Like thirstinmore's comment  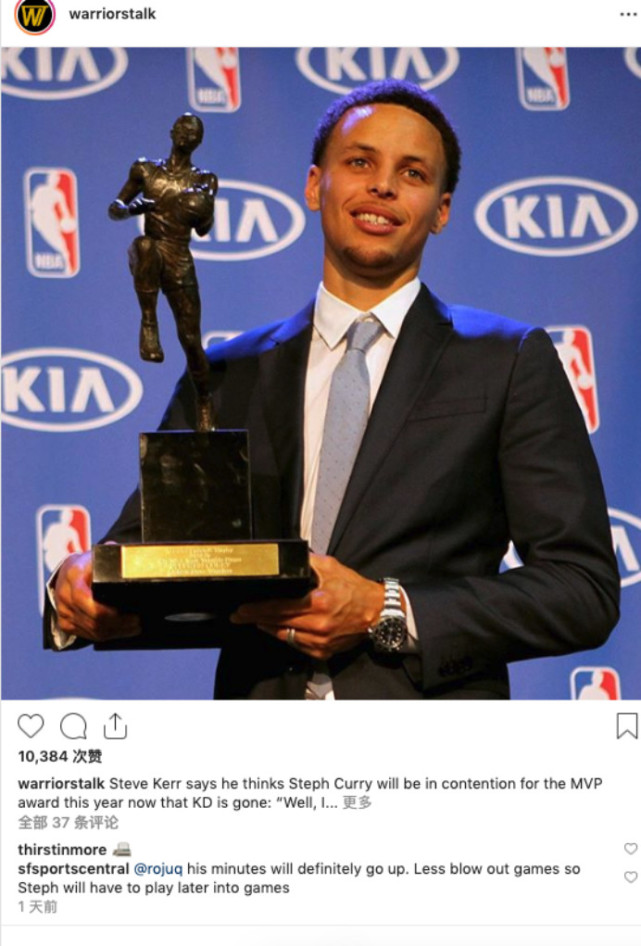[630, 849]
